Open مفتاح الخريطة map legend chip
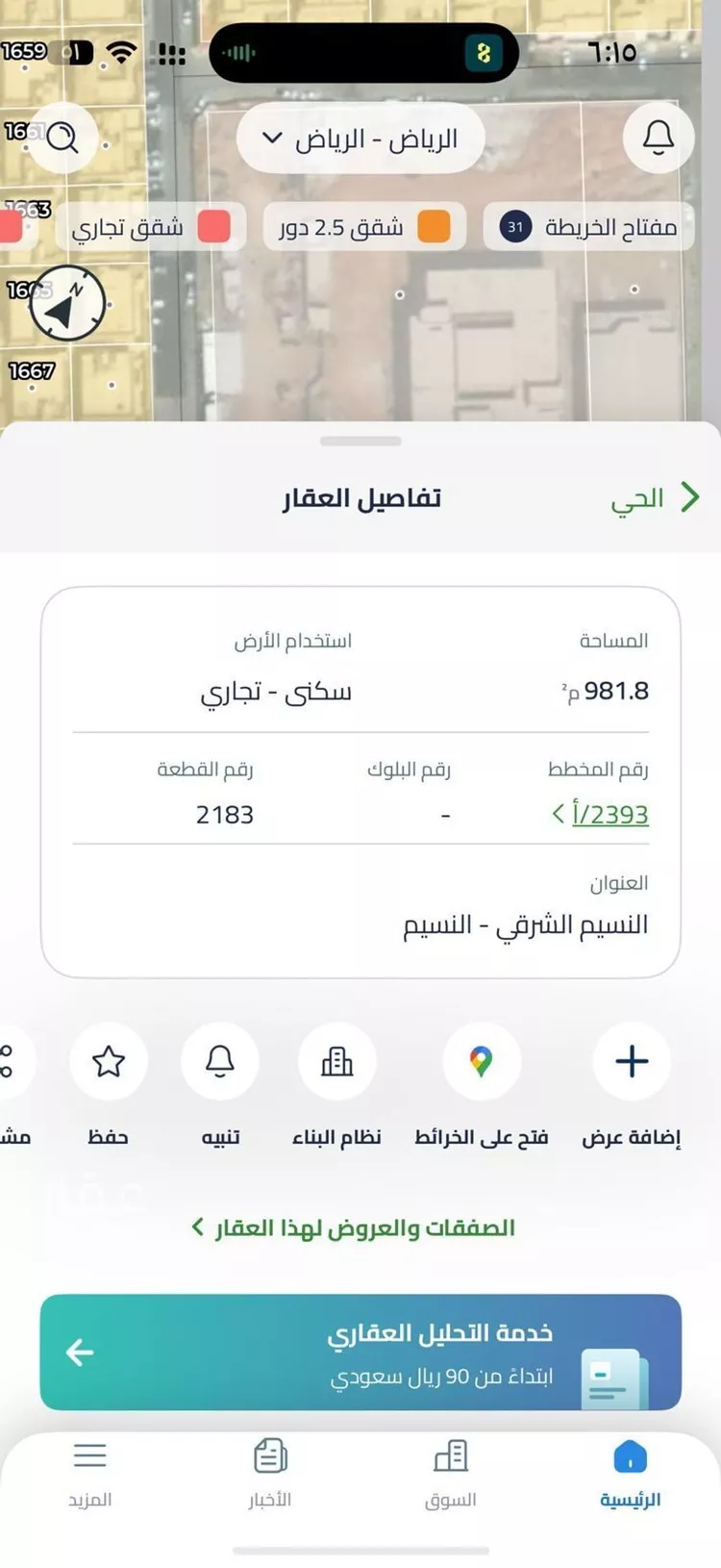Viewport: 721px width, 1568px height. 588,227
